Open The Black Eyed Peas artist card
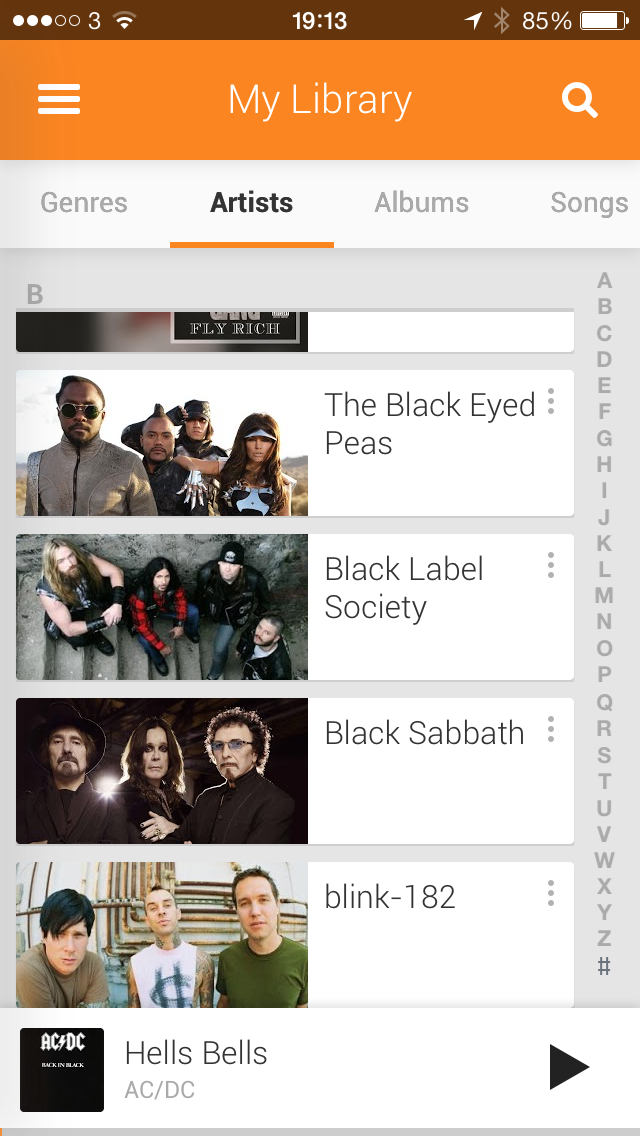 coord(295,443)
